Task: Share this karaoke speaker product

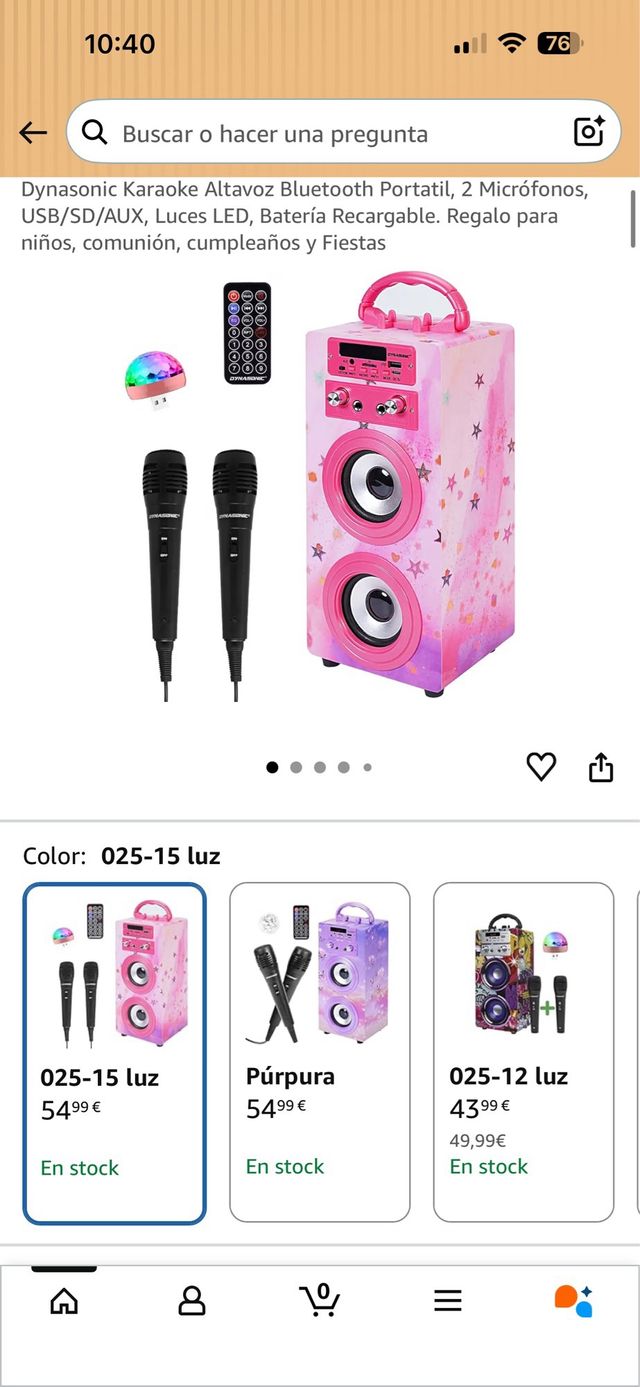Action: pyautogui.click(x=600, y=767)
